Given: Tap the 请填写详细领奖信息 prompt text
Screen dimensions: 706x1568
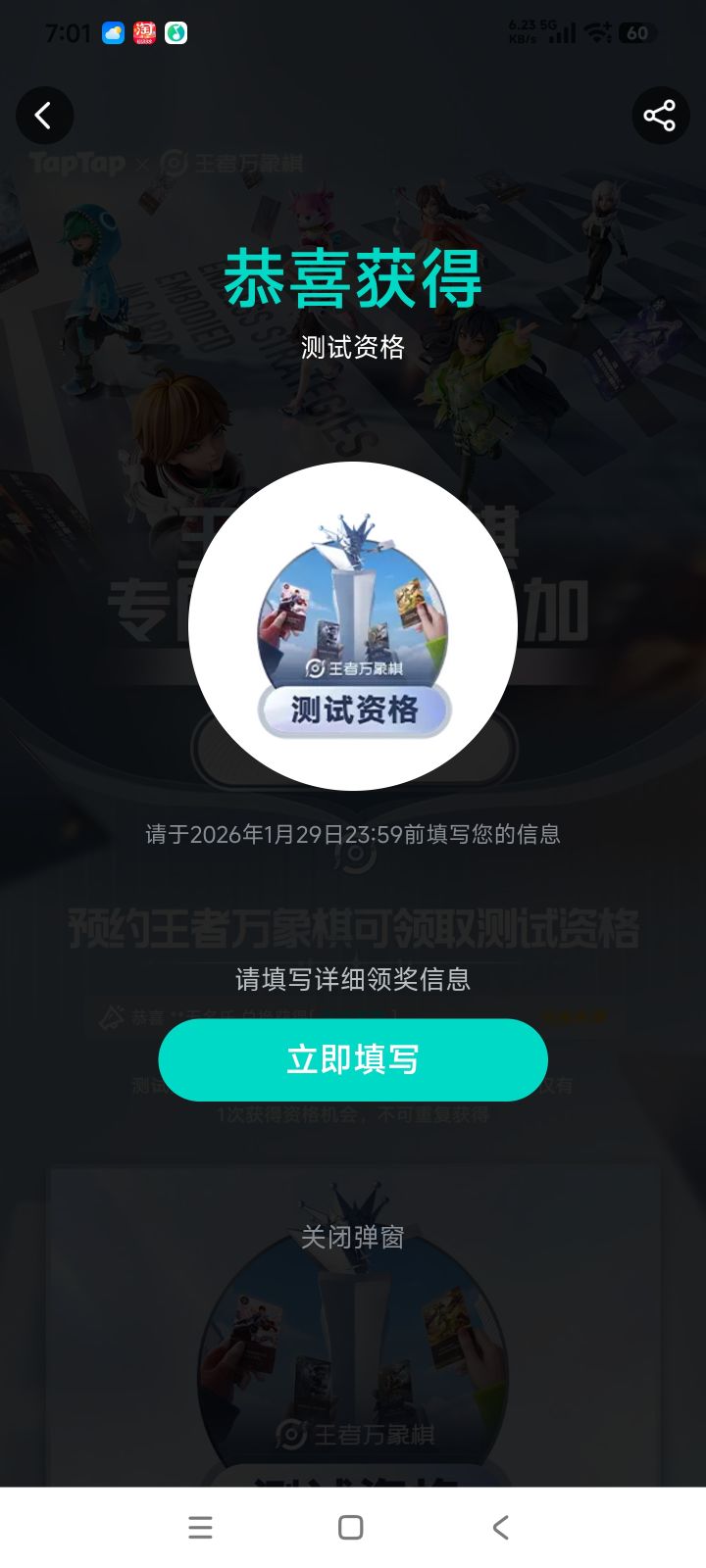Looking at the screenshot, I should (351, 978).
